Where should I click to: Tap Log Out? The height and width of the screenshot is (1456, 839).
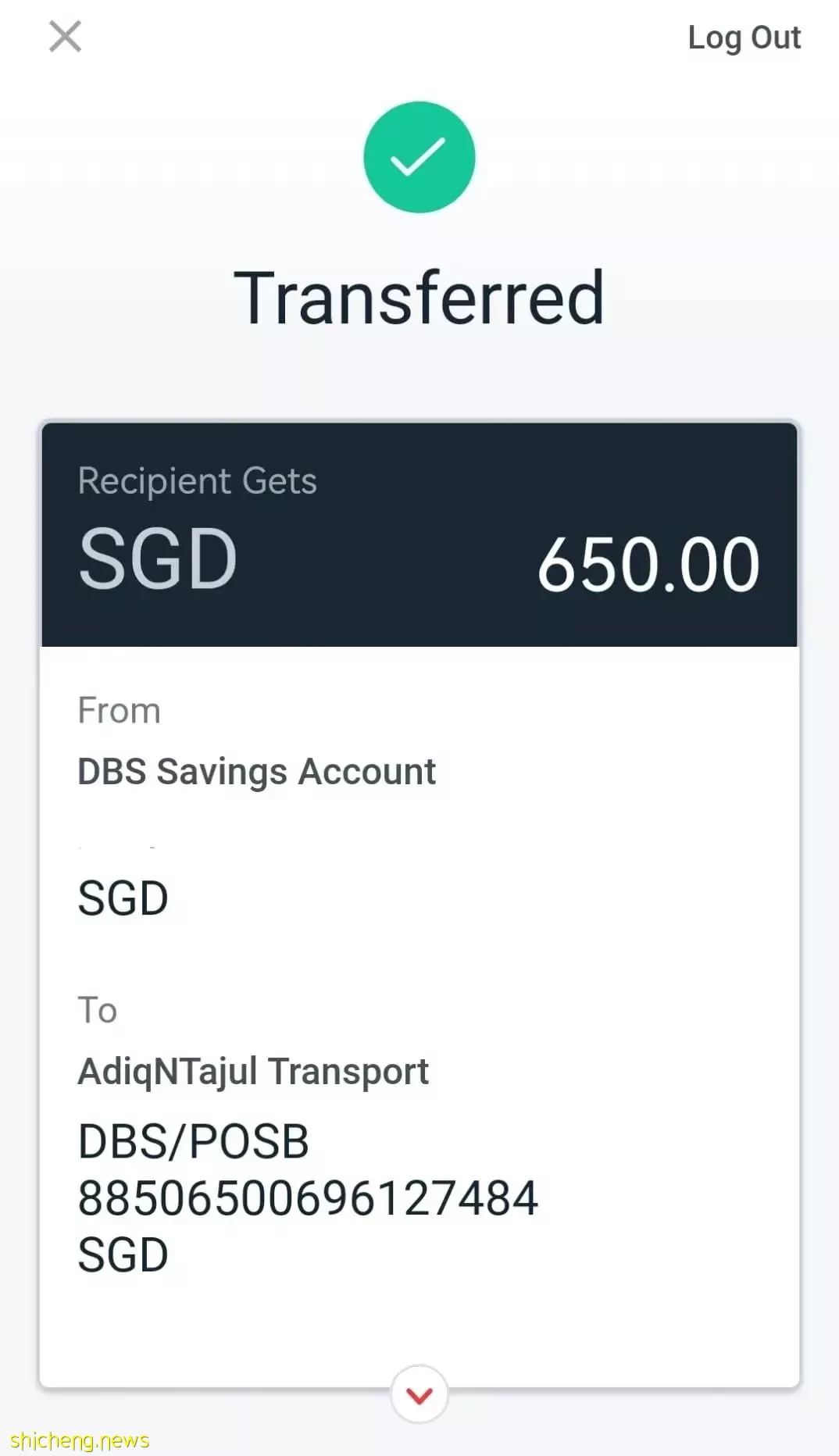point(744,37)
